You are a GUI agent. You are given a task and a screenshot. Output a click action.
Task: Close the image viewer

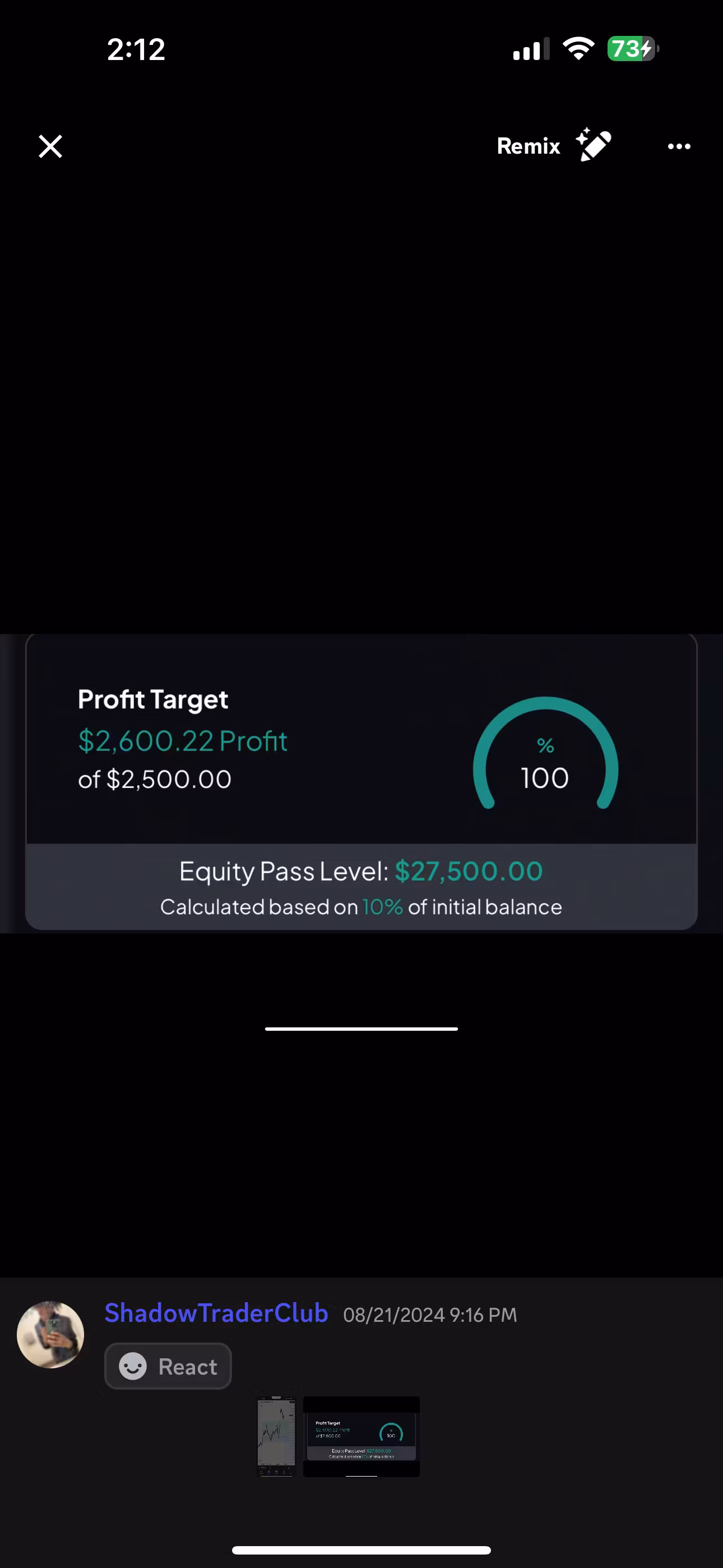(x=50, y=147)
